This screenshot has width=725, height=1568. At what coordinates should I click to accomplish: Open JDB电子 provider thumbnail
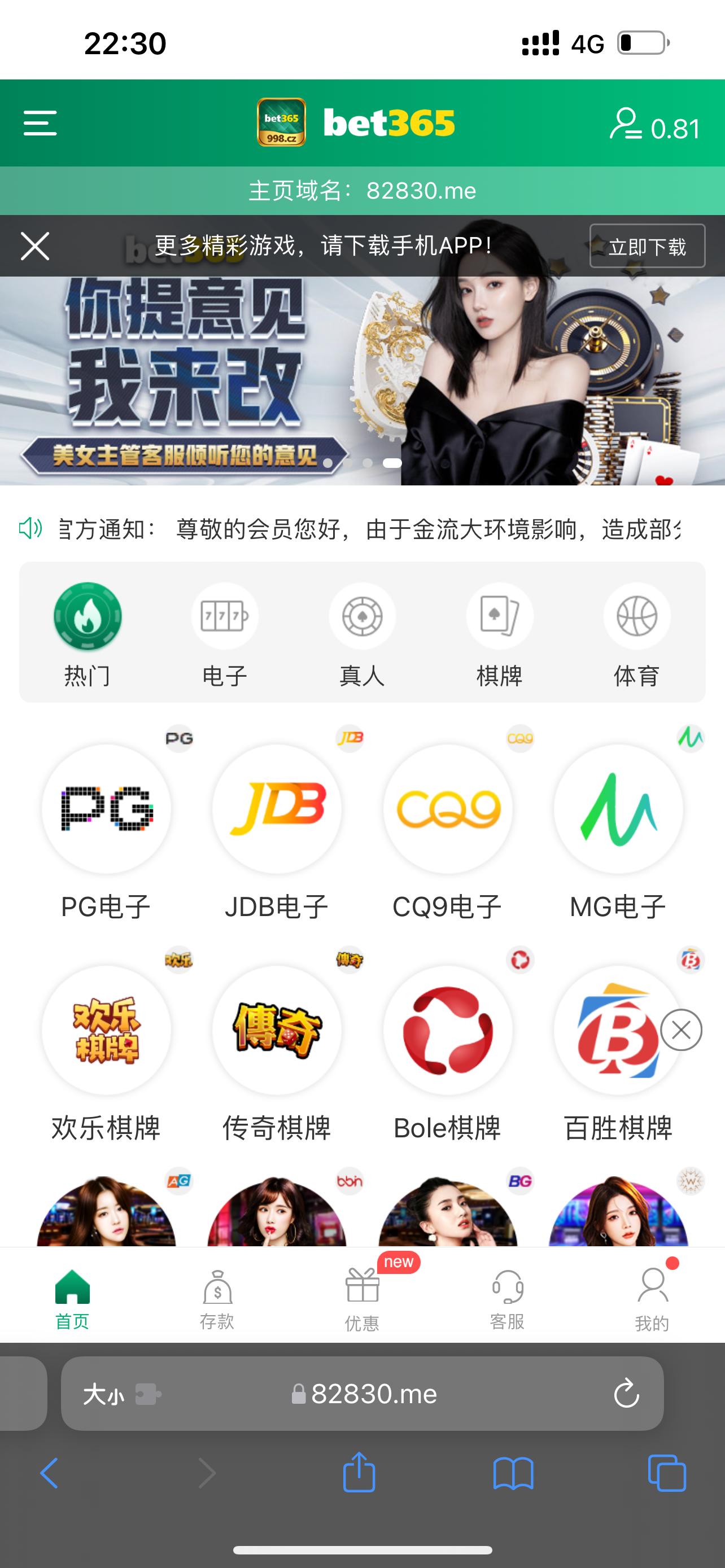click(276, 808)
